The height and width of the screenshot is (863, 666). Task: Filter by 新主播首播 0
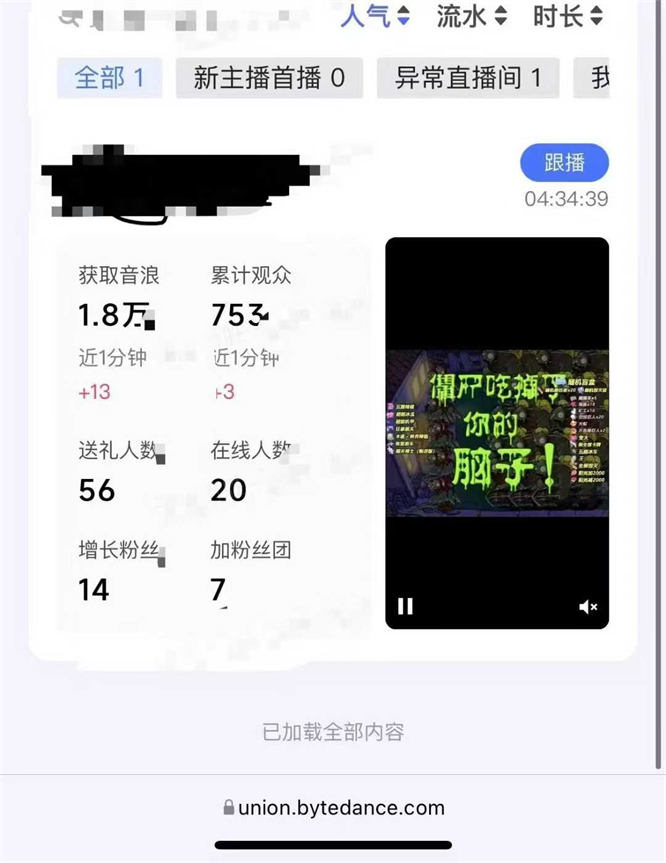[x=269, y=78]
